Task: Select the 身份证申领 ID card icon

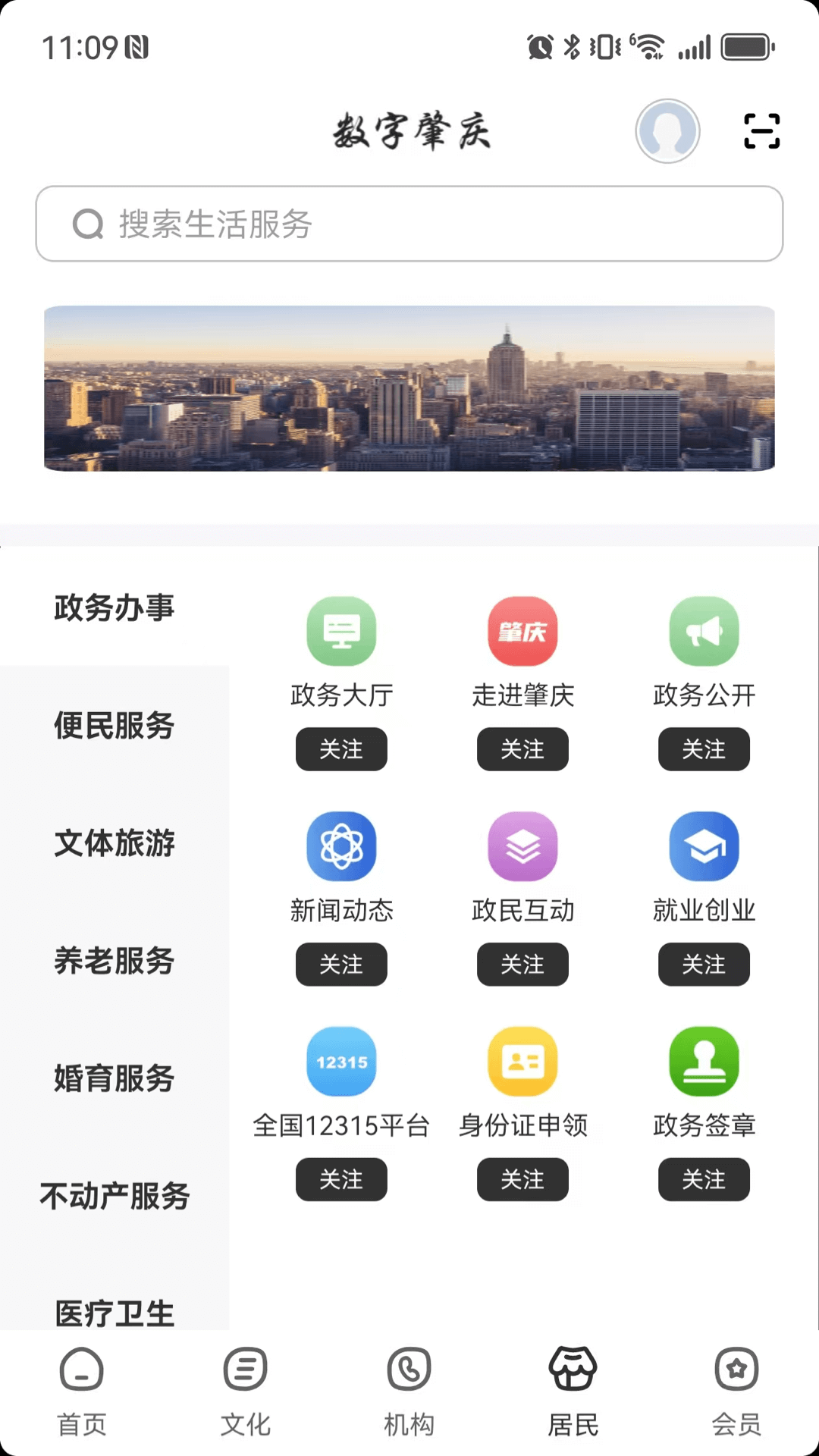Action: coord(522,1062)
